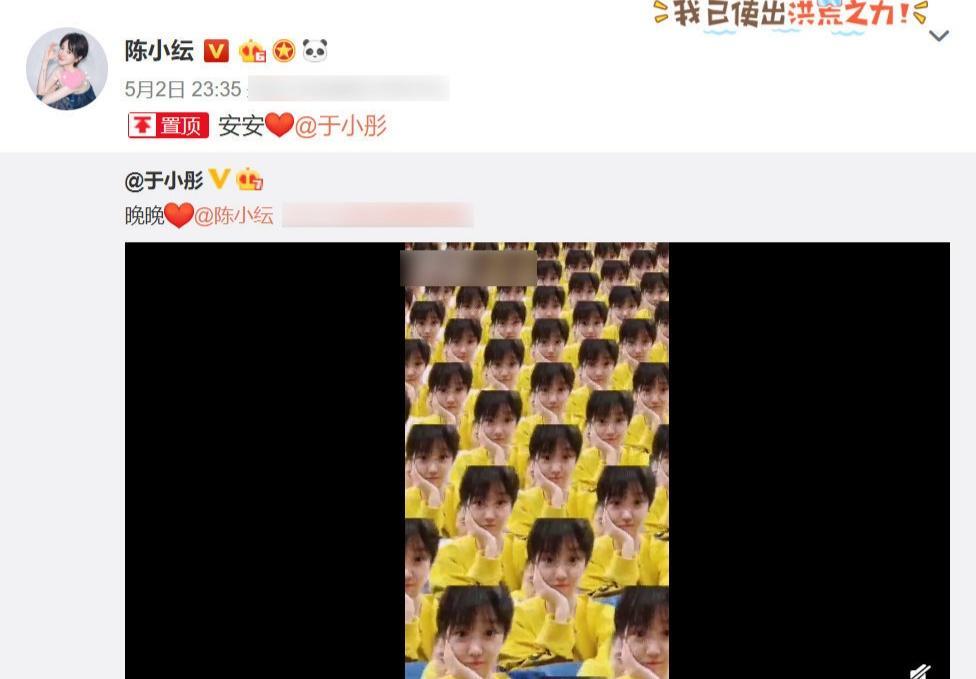Open the @于小彤 mention in the post
Viewport: 976px width, 679px height.
coord(341,126)
